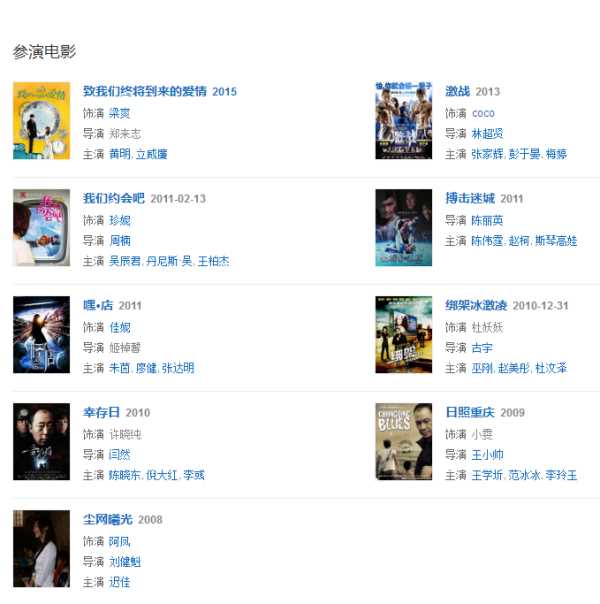Open director 周楠's profile link
This screenshot has height=604, width=600.
[x=120, y=241]
